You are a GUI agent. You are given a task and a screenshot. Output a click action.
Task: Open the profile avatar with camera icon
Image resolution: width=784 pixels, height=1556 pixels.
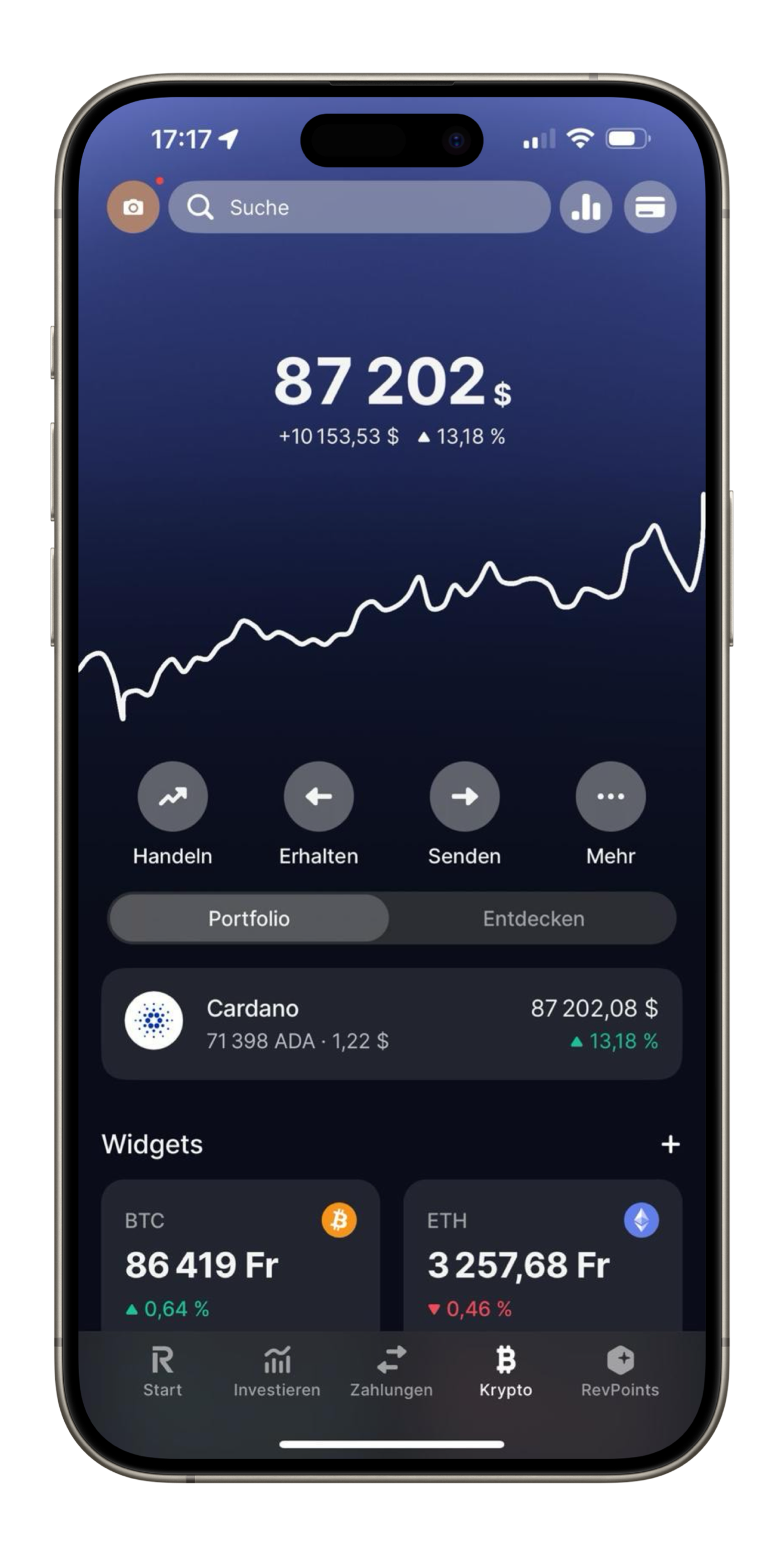pos(133,207)
